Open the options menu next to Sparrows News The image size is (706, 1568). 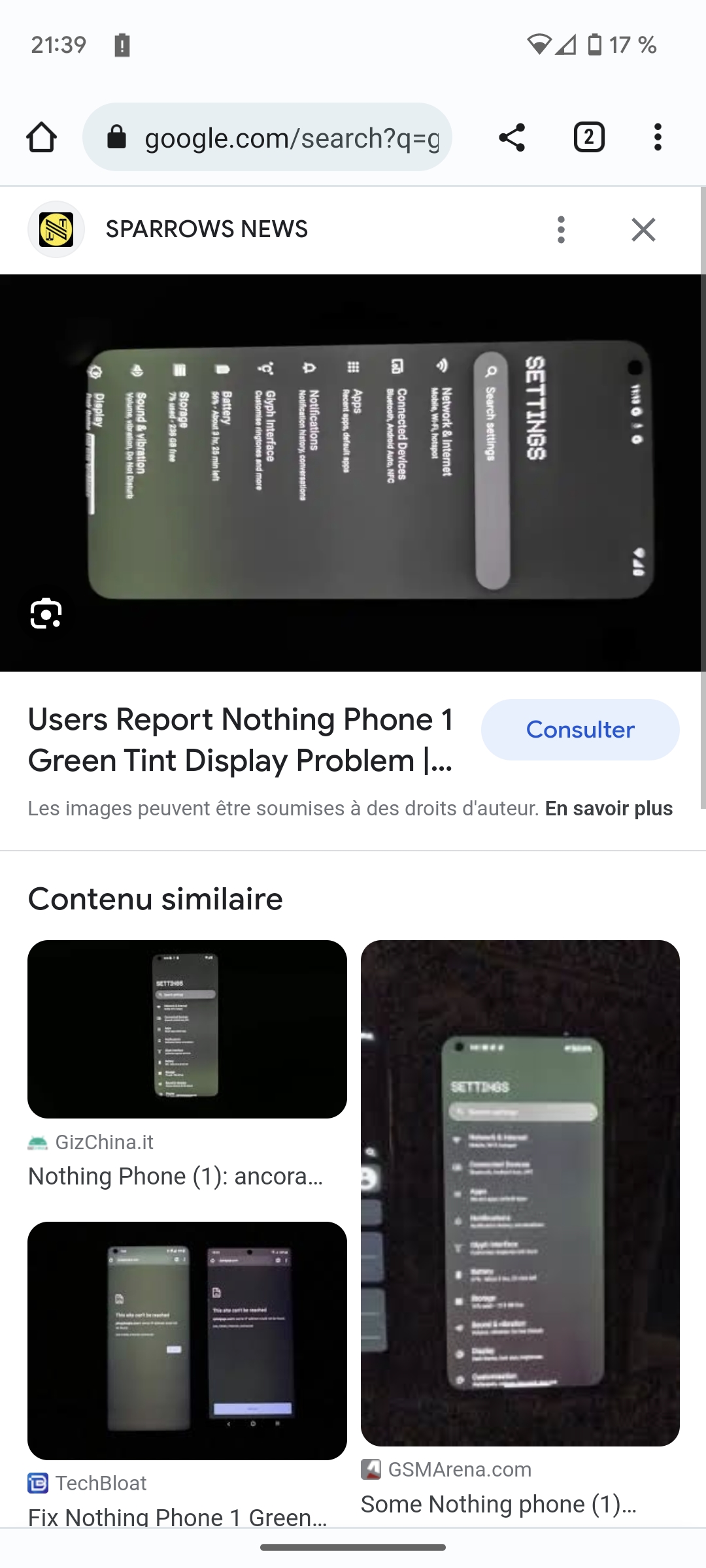coord(561,229)
